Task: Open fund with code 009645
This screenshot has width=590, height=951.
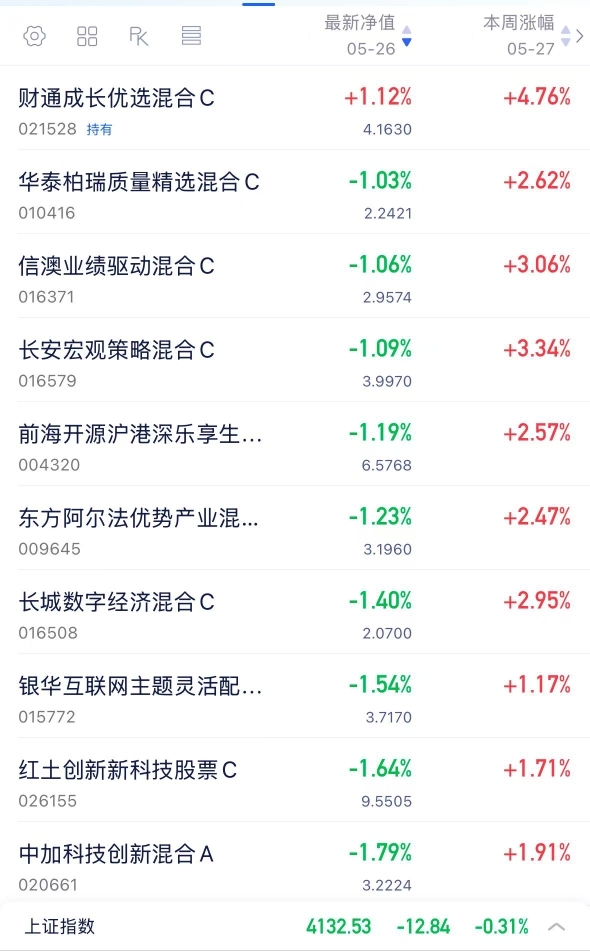Action: [x=295, y=528]
